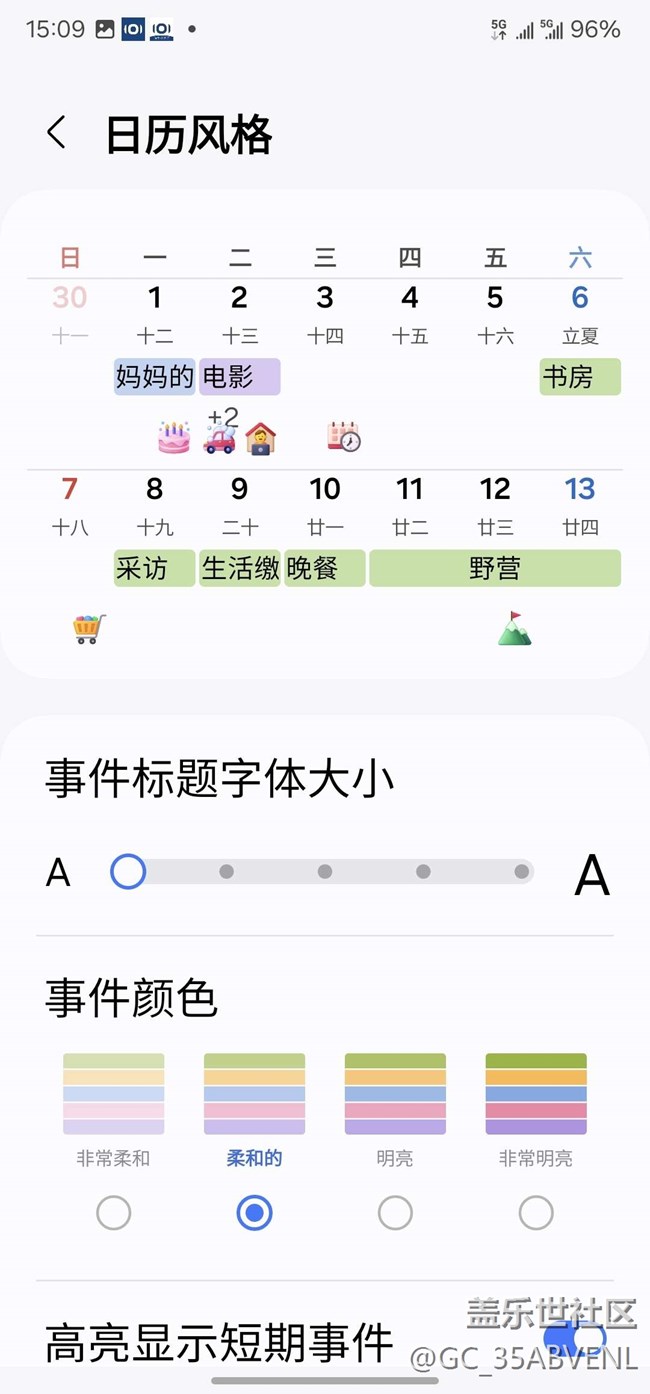This screenshot has height=1394, width=650.
Task: Choose the 非常明亮 event color option
Action: click(537, 1213)
